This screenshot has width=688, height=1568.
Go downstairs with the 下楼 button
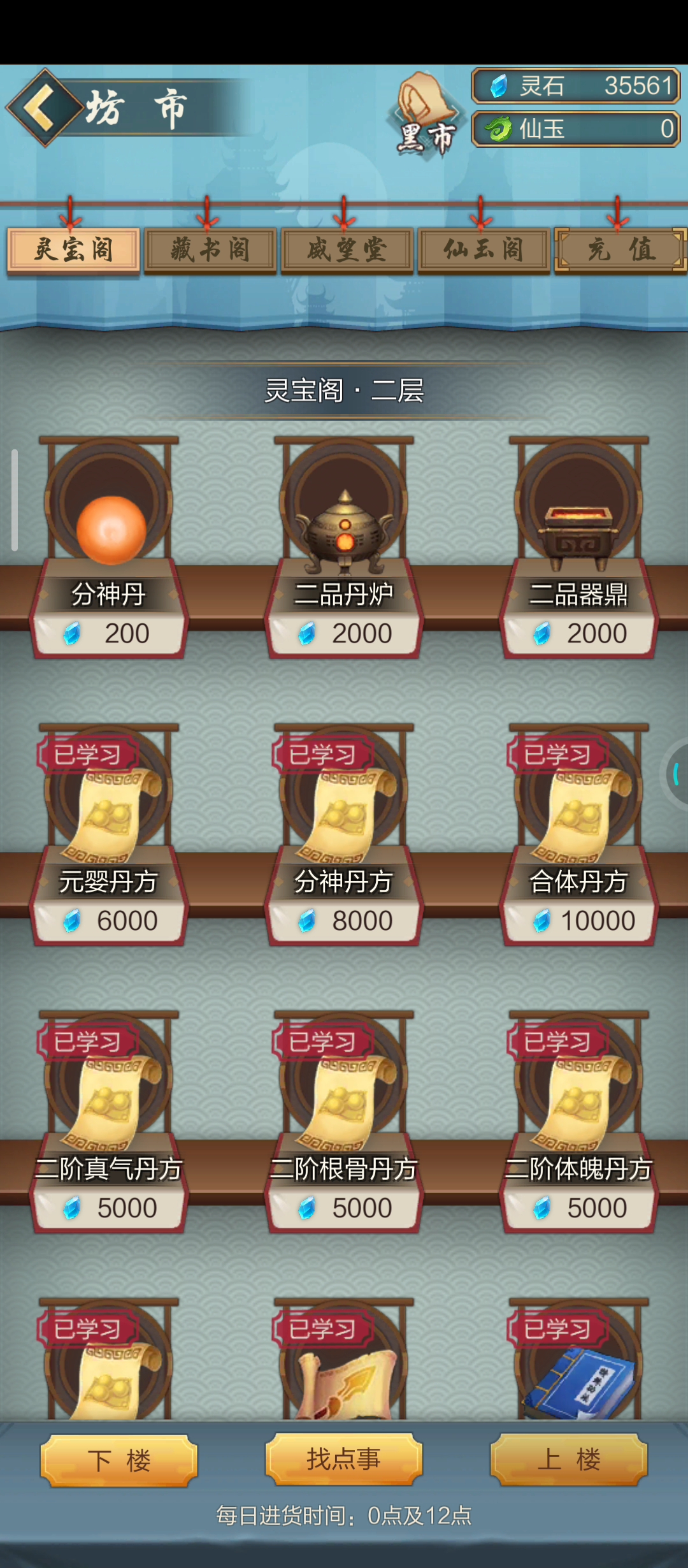click(119, 1460)
